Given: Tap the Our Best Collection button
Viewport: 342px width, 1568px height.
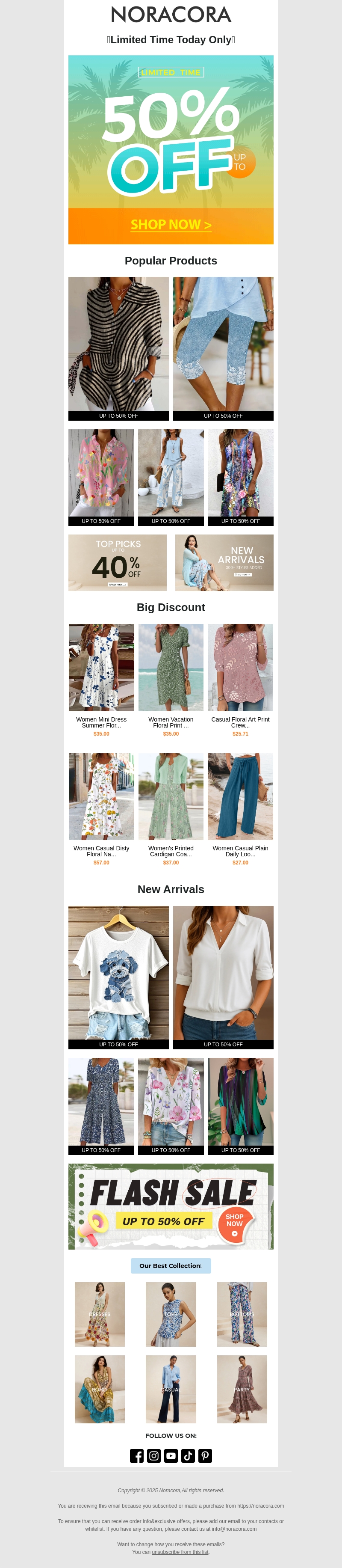Looking at the screenshot, I should point(171,1265).
